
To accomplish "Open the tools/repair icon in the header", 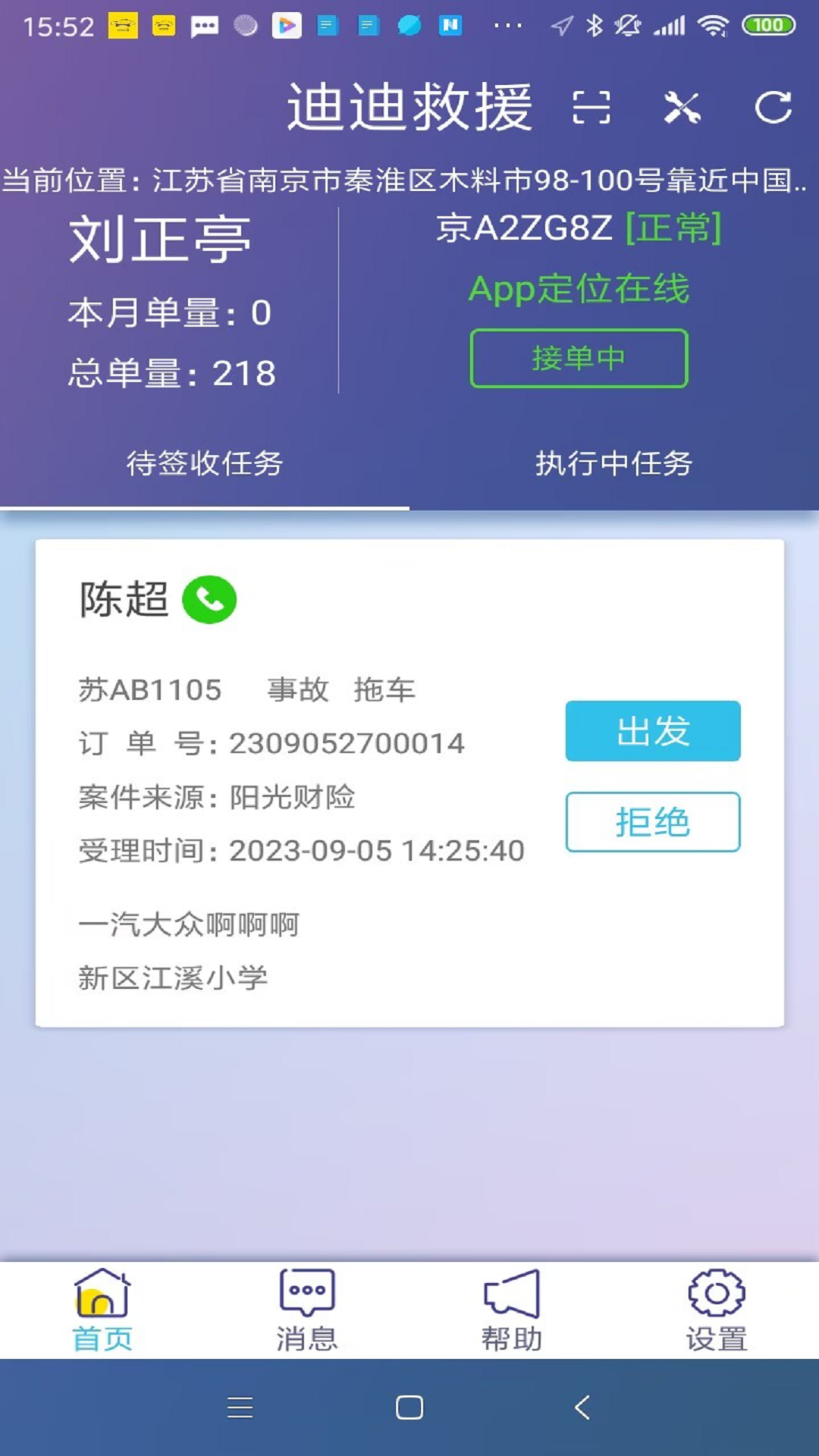I will pyautogui.click(x=682, y=108).
